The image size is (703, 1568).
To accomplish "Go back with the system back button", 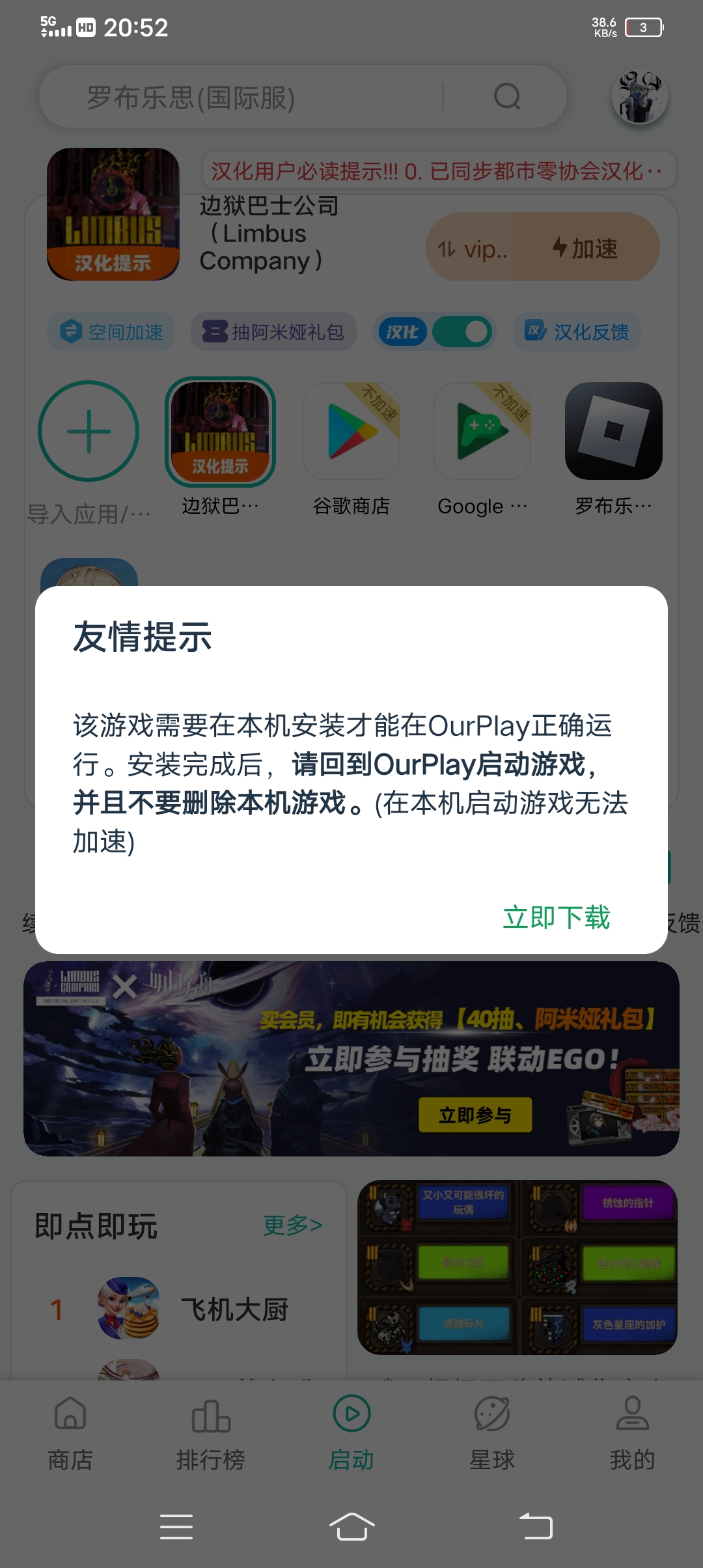I will tap(536, 1526).
